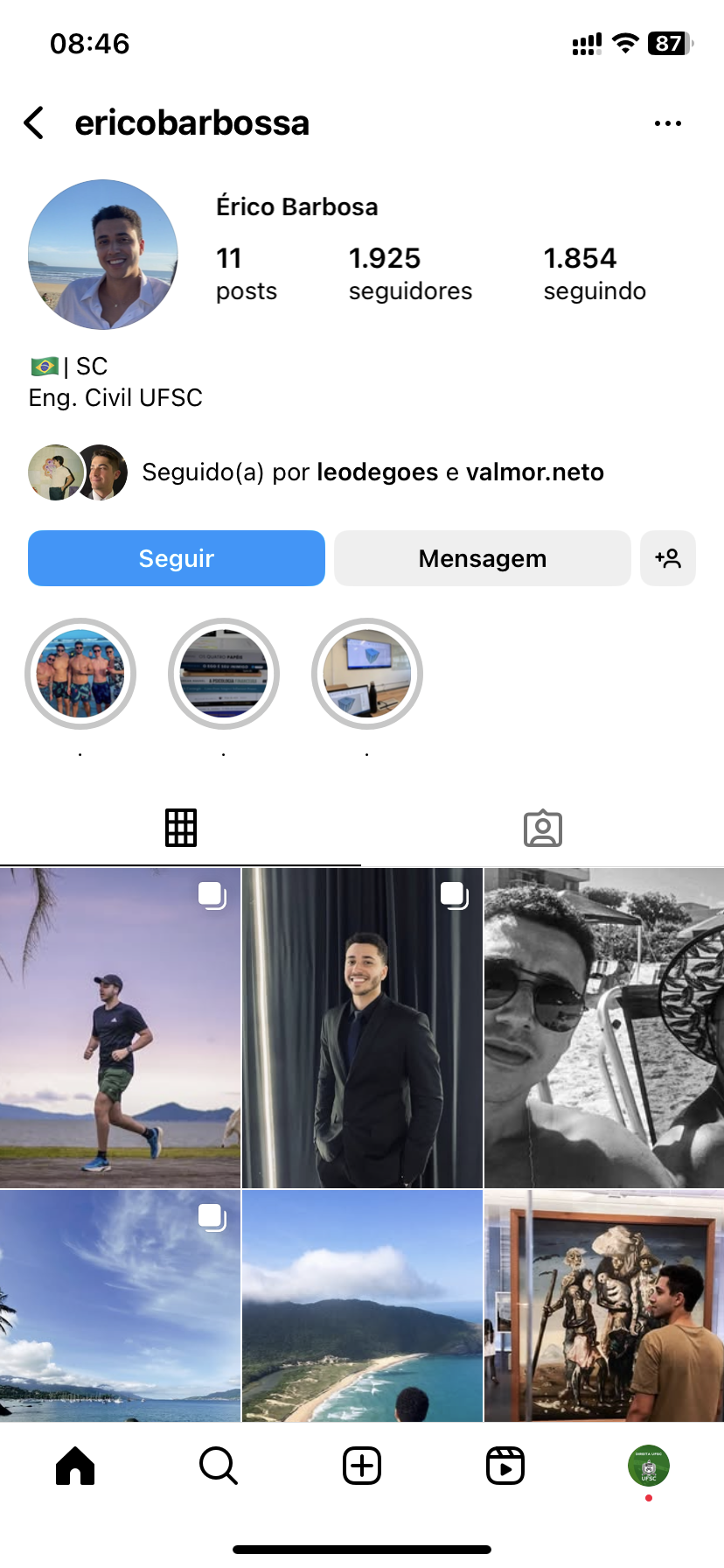Image resolution: width=724 pixels, height=1568 pixels.
Task: Open the highlight showing a desk monitor
Action: pyautogui.click(x=367, y=674)
